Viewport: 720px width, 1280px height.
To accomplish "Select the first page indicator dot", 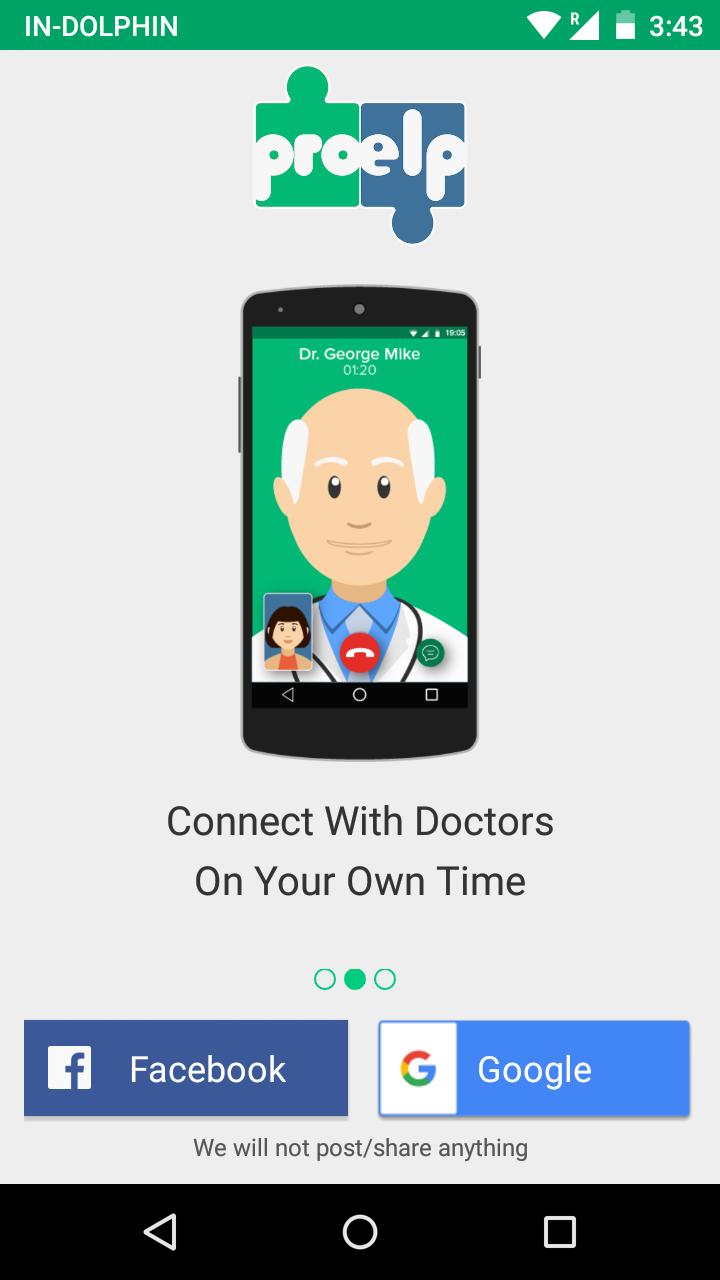I will (x=325, y=979).
